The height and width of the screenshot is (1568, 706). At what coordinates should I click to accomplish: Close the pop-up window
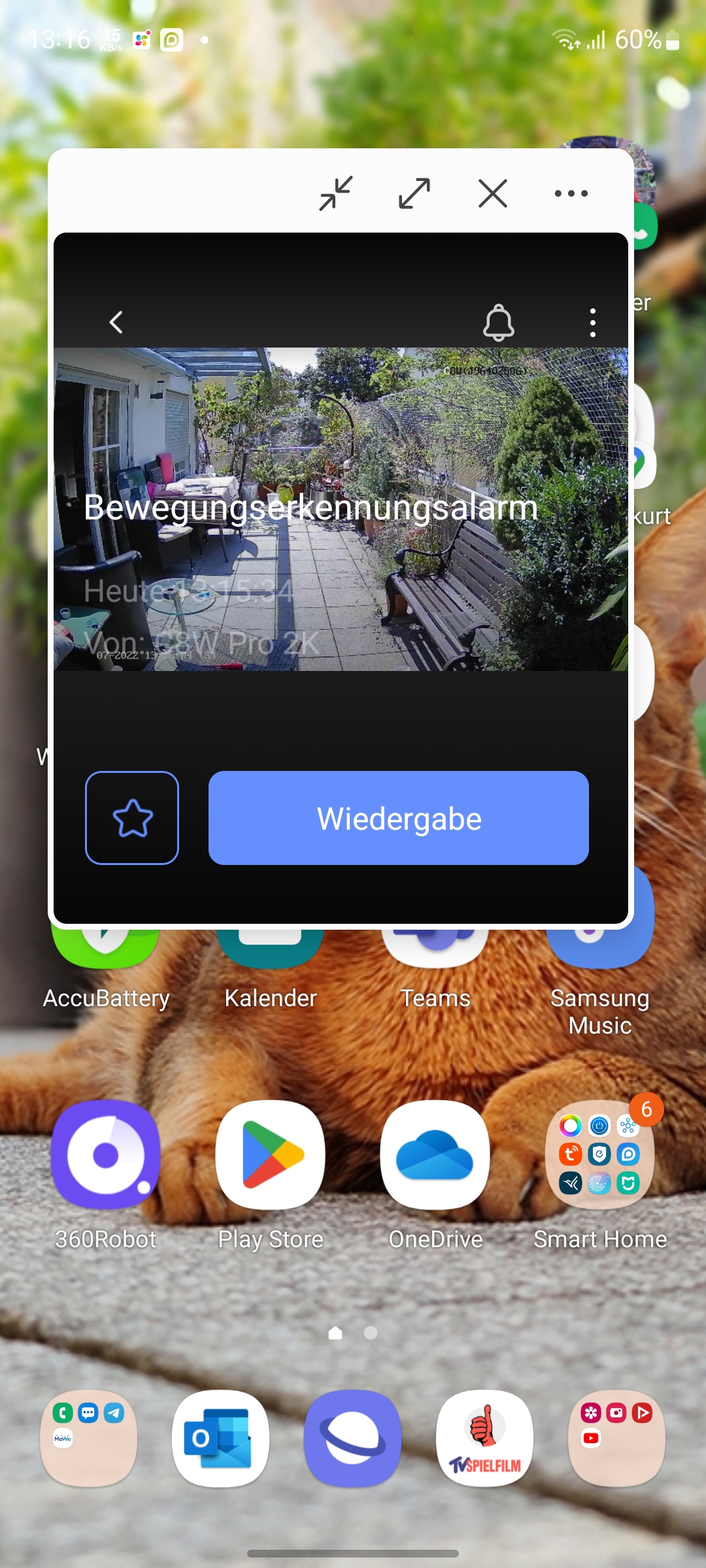tap(493, 193)
